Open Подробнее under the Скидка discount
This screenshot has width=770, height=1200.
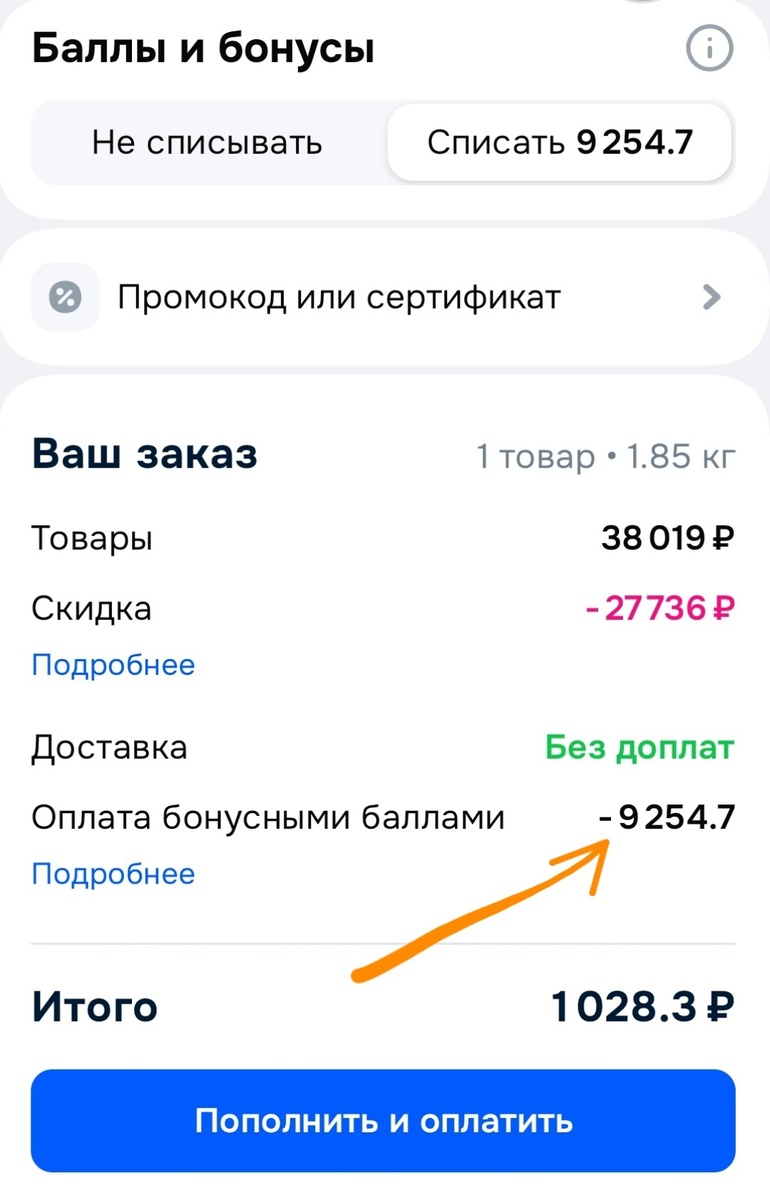click(113, 664)
